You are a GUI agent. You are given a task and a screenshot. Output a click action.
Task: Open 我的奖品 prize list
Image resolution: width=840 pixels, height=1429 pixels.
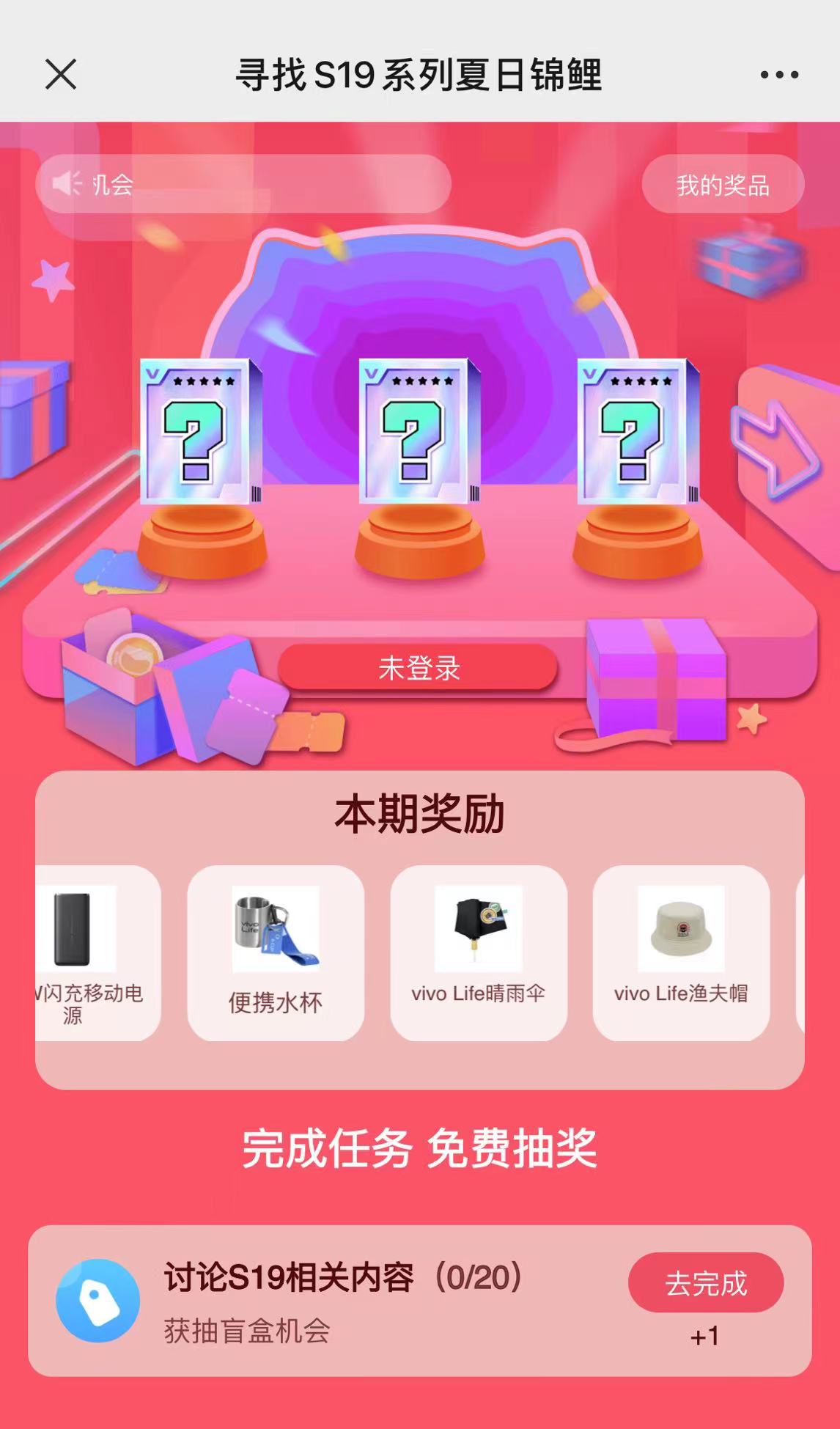tap(722, 185)
